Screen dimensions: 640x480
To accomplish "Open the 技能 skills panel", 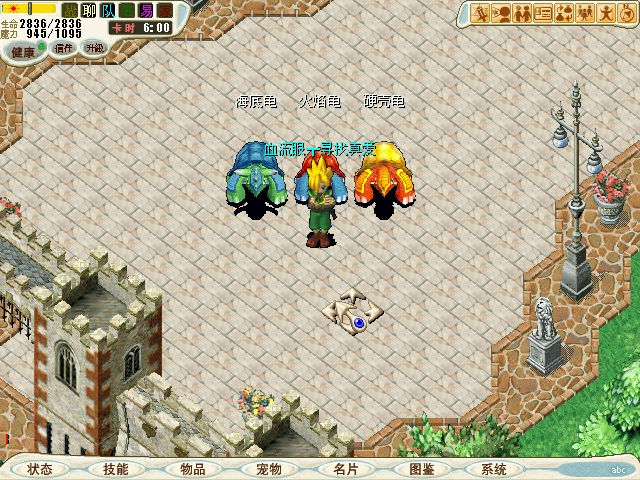I will click(x=115, y=469).
